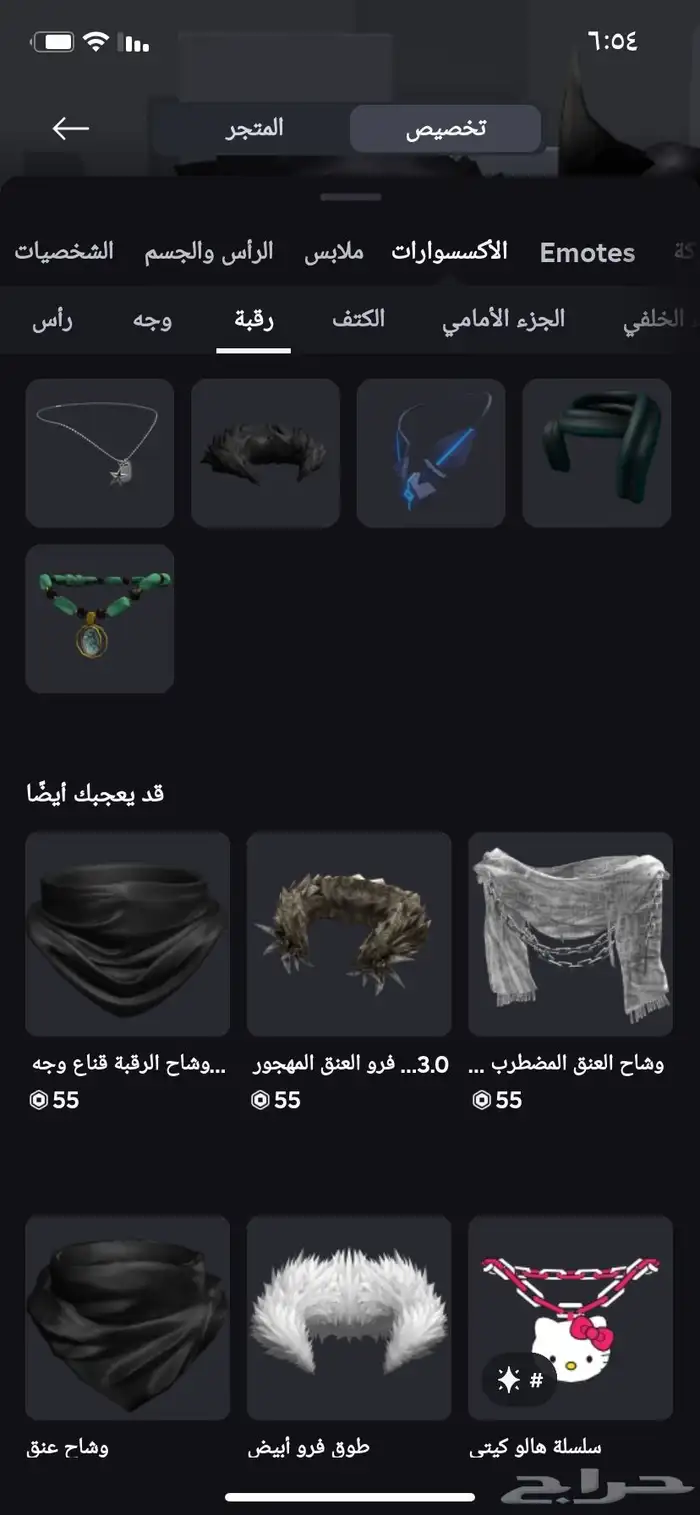700x1515 pixels.
Task: Equip the silver chain necklace item
Action: click(x=99, y=453)
